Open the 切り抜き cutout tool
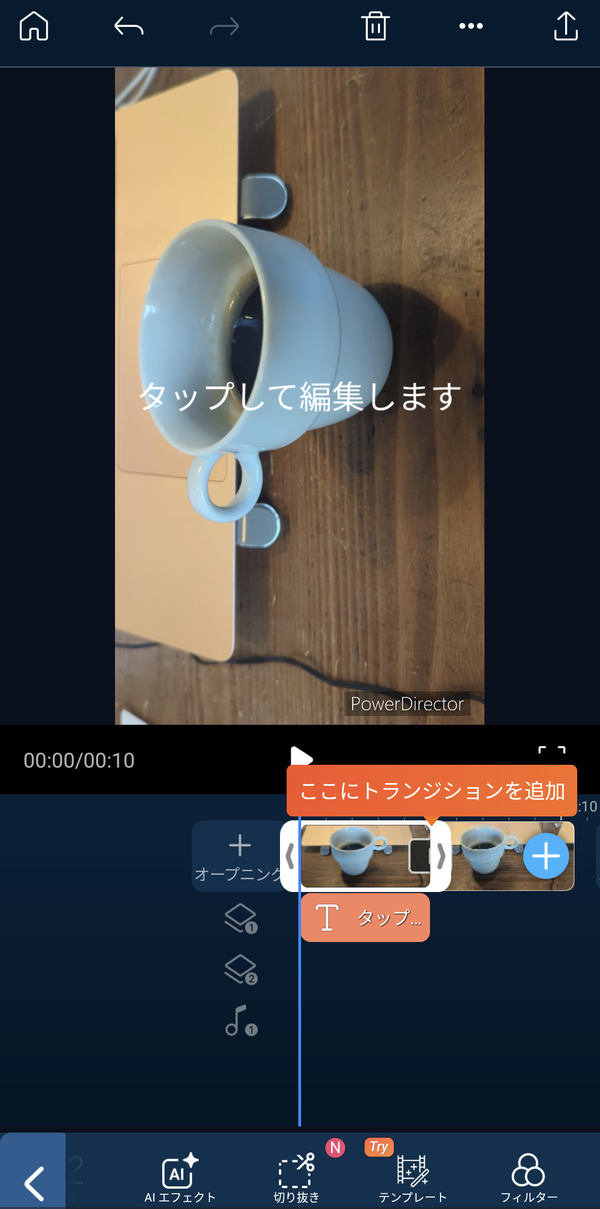This screenshot has height=1209, width=600. pyautogui.click(x=296, y=1177)
